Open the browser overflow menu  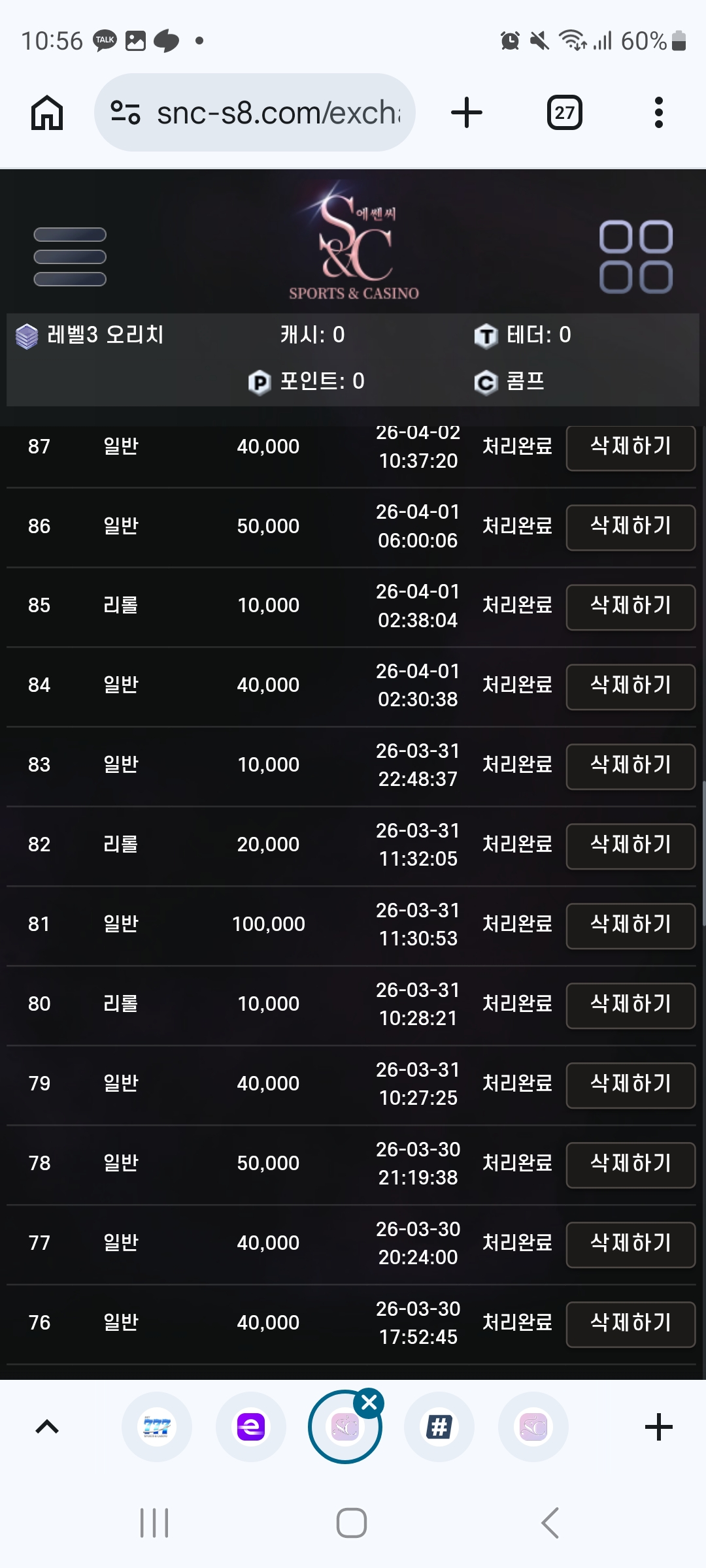[658, 112]
